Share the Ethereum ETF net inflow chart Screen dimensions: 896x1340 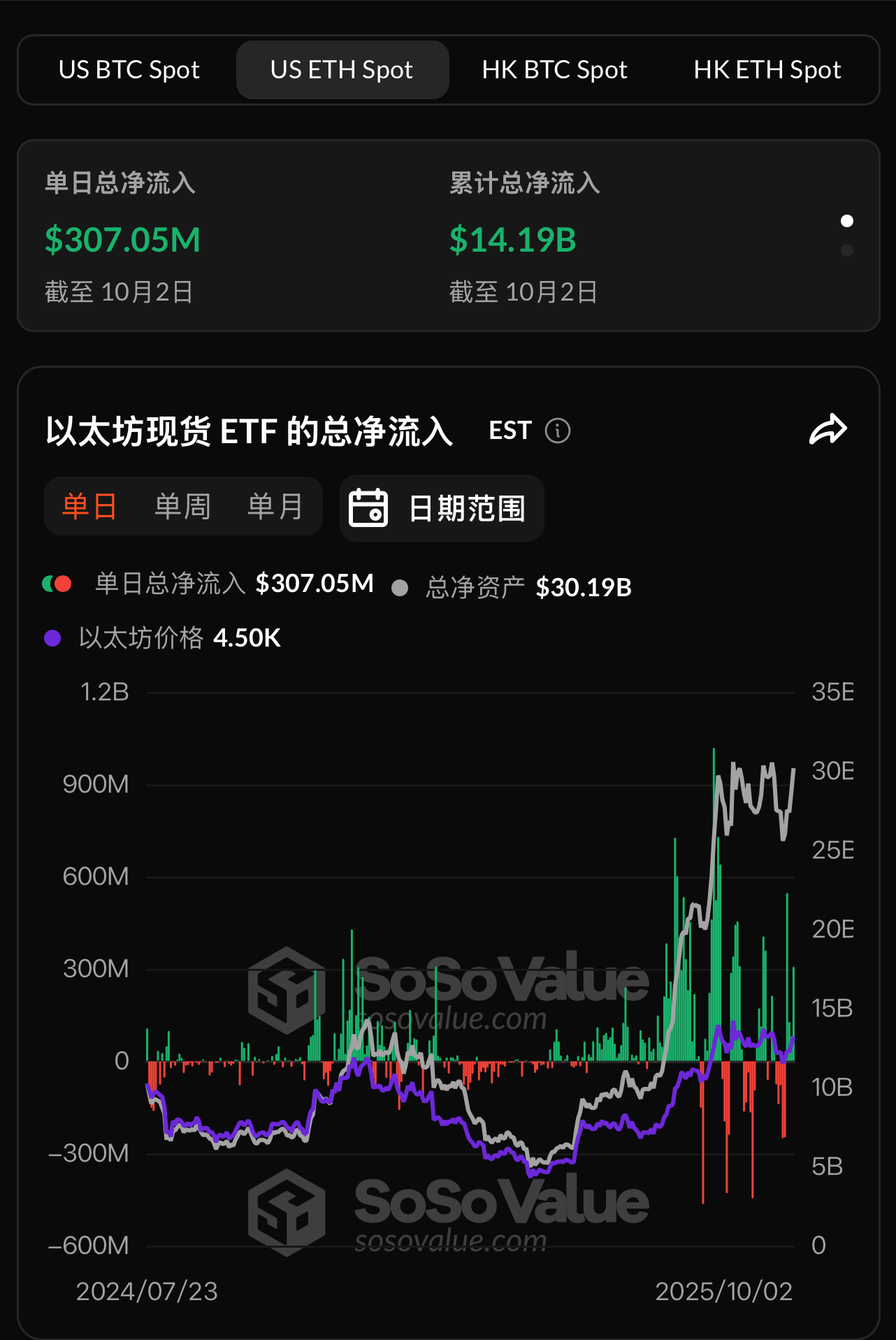(828, 430)
